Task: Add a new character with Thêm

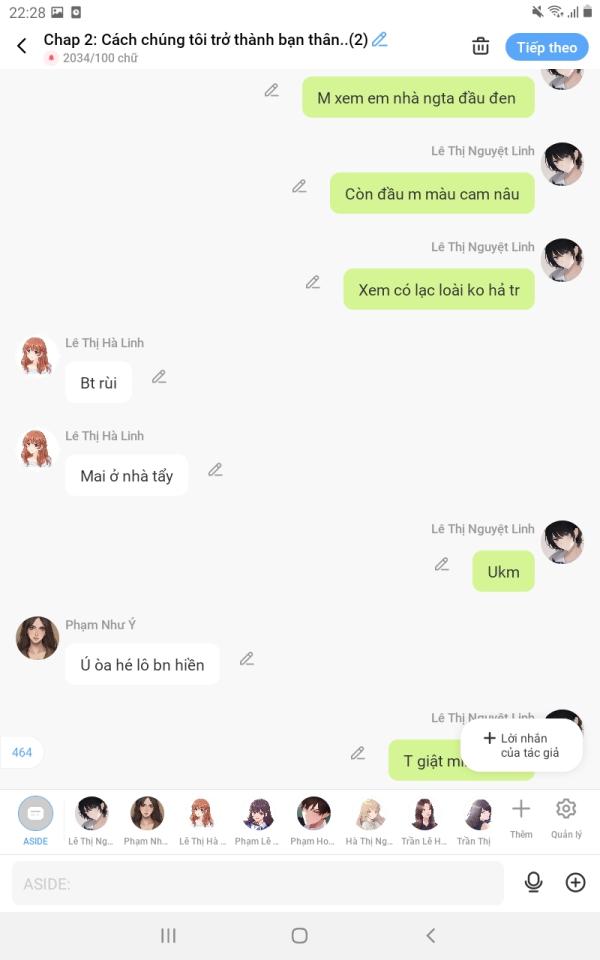Action: coord(521,815)
